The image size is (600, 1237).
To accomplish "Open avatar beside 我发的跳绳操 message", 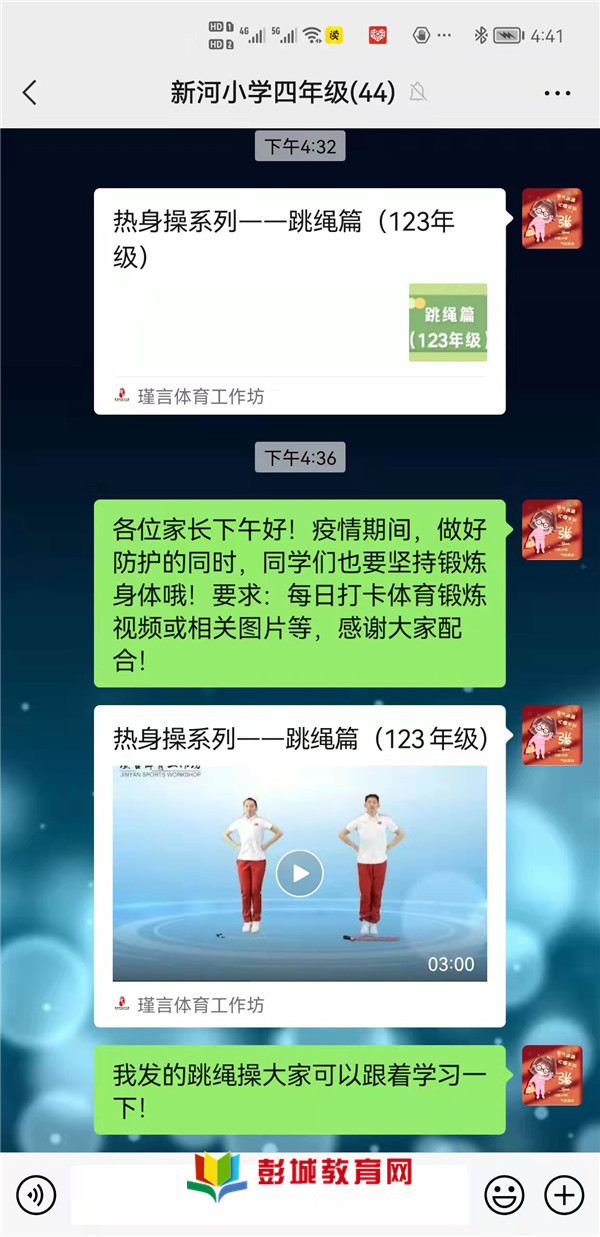I will click(552, 1075).
